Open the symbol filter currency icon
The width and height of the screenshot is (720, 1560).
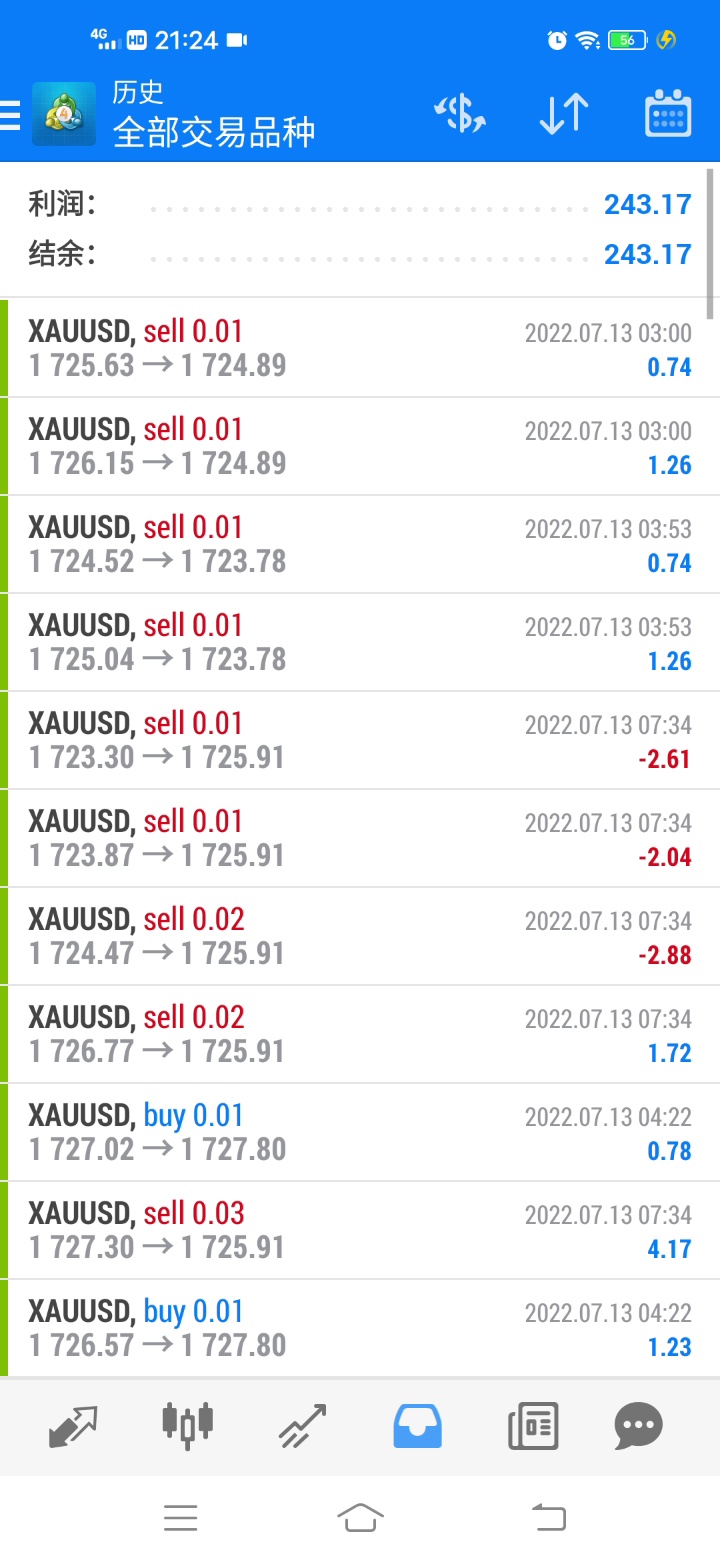(460, 114)
